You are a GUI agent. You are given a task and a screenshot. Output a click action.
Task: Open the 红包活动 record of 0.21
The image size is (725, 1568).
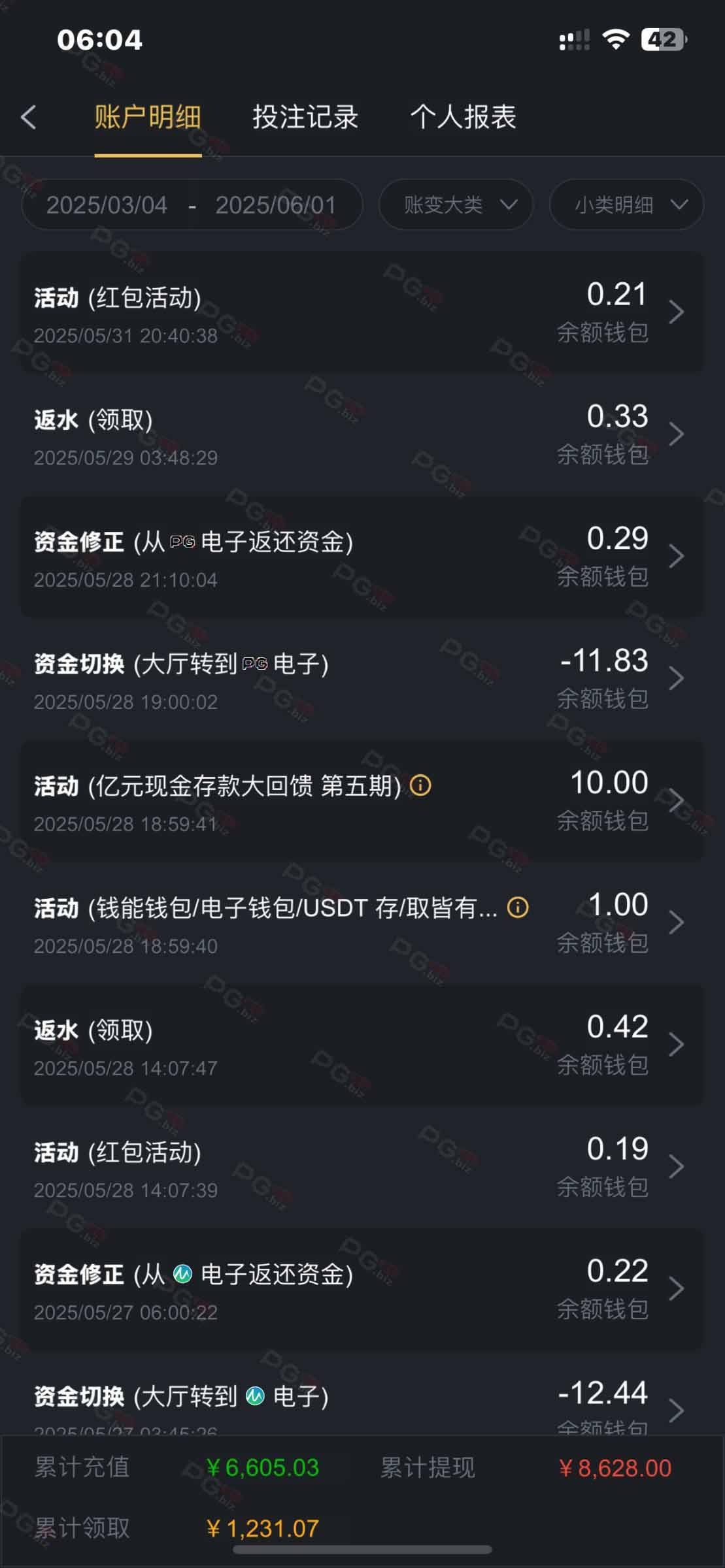pyautogui.click(x=362, y=312)
